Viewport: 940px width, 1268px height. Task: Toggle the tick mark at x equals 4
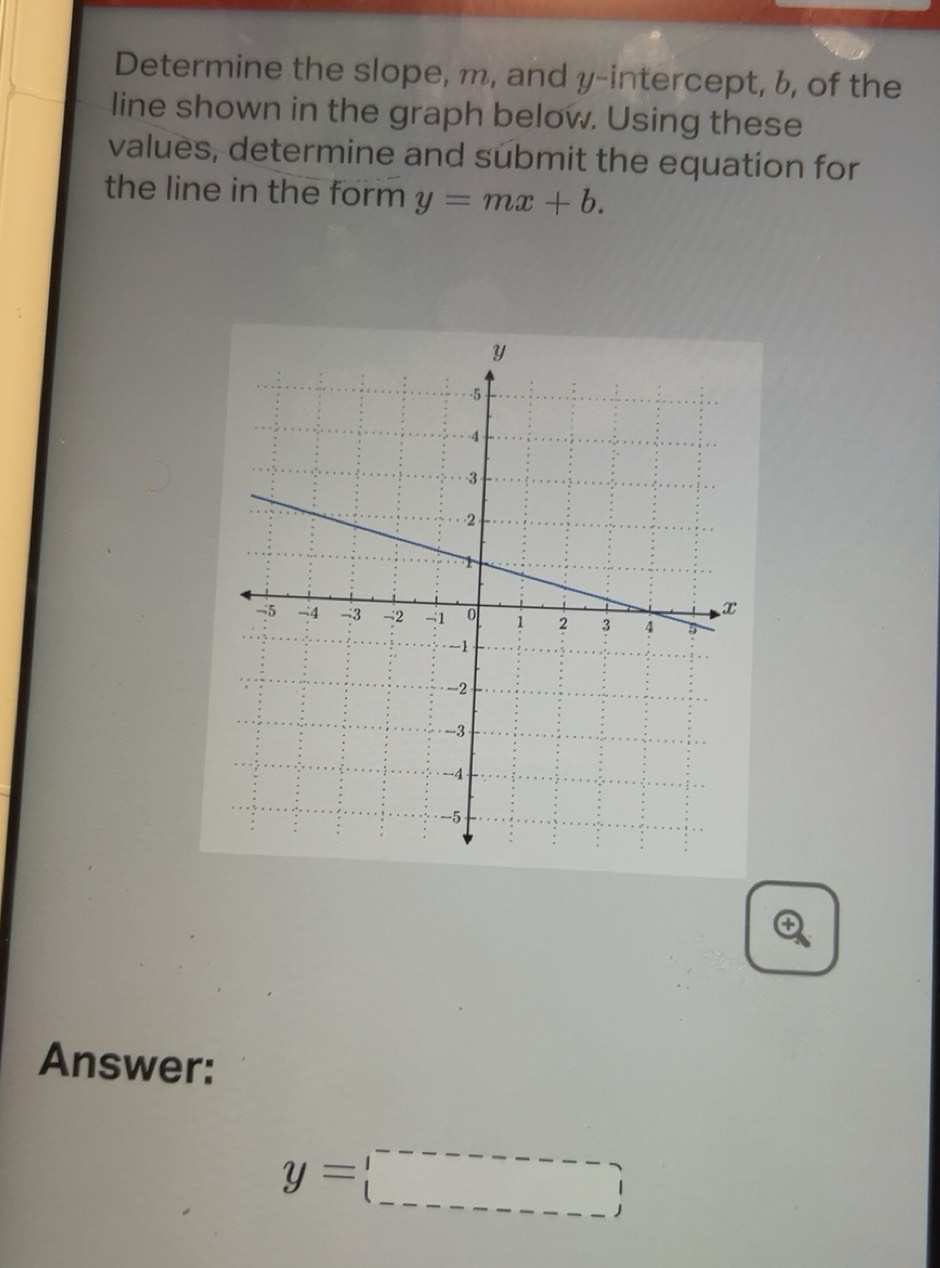coord(648,610)
